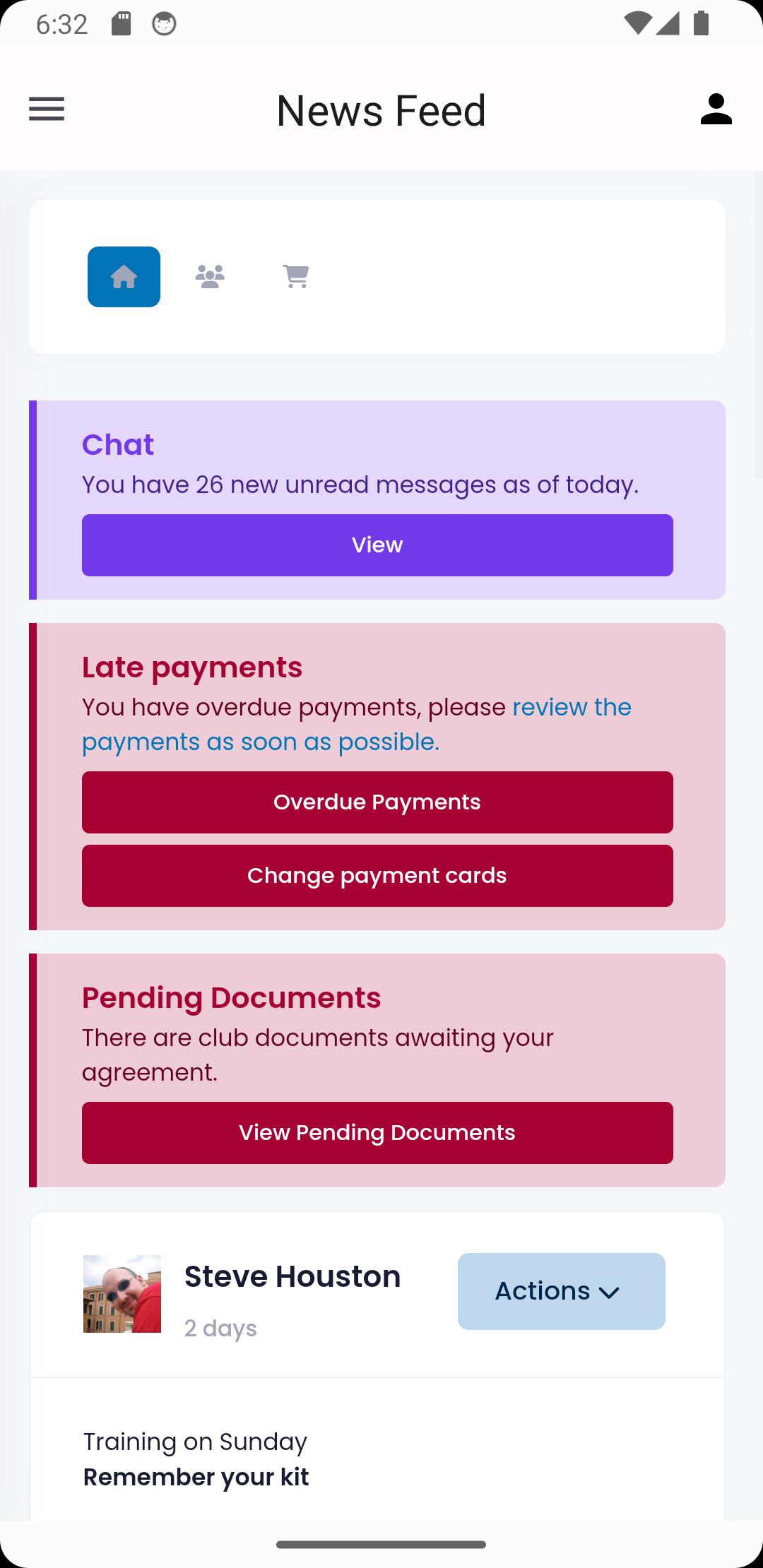Open View Pending Documents
Viewport: 763px width, 1568px height.
coord(377,1133)
